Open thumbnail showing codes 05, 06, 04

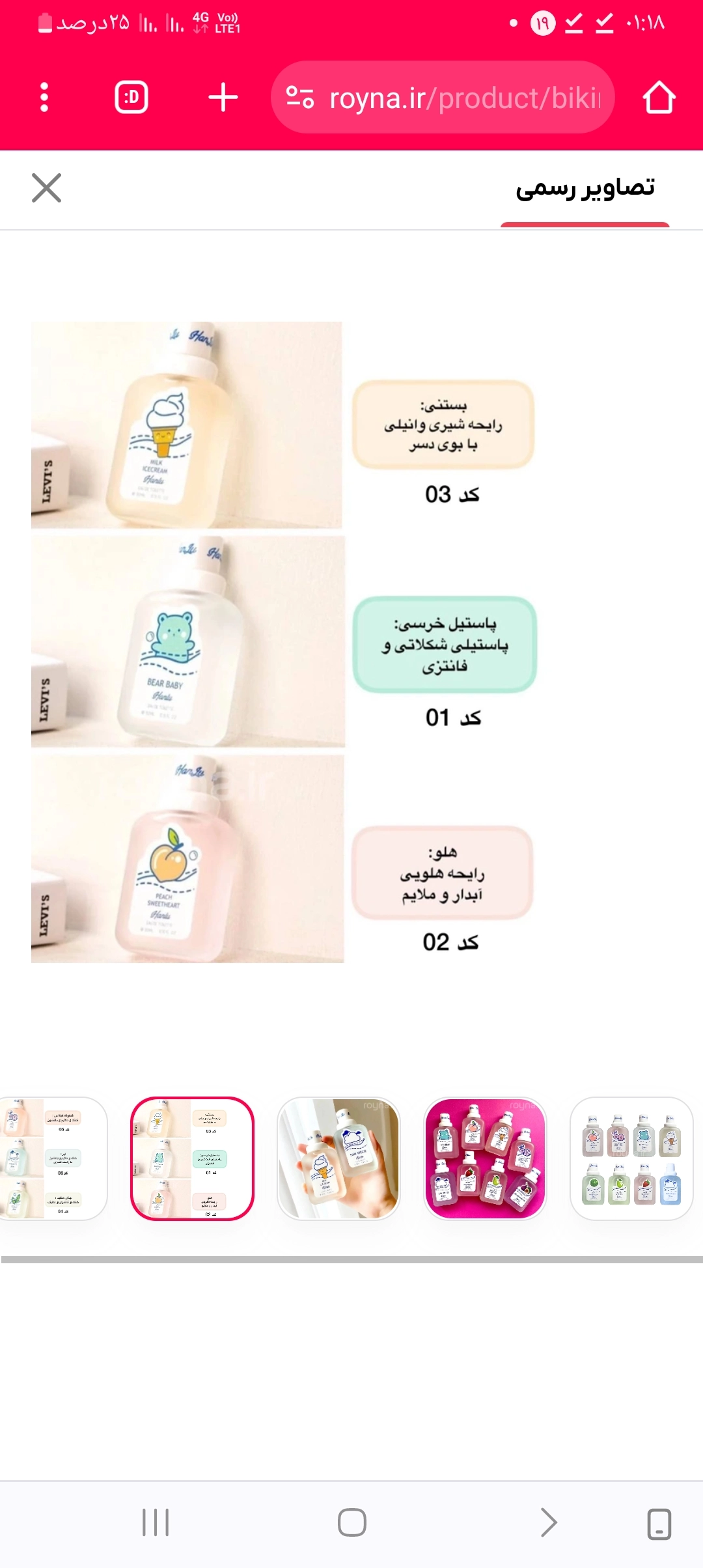point(53,1158)
